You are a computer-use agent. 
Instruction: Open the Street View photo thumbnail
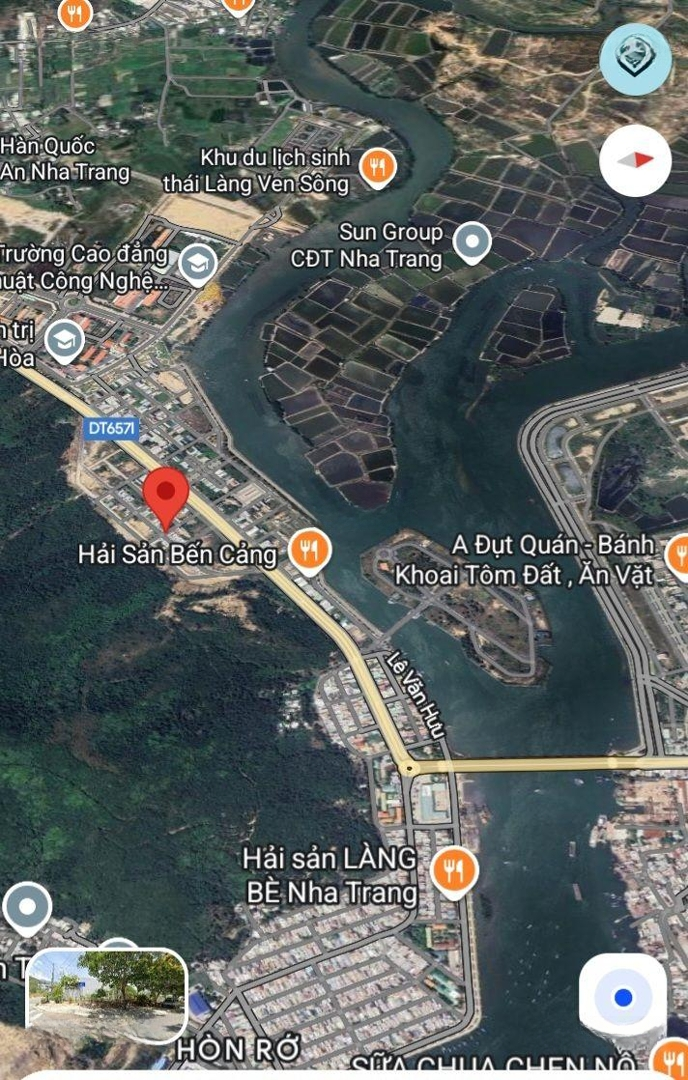click(x=106, y=997)
